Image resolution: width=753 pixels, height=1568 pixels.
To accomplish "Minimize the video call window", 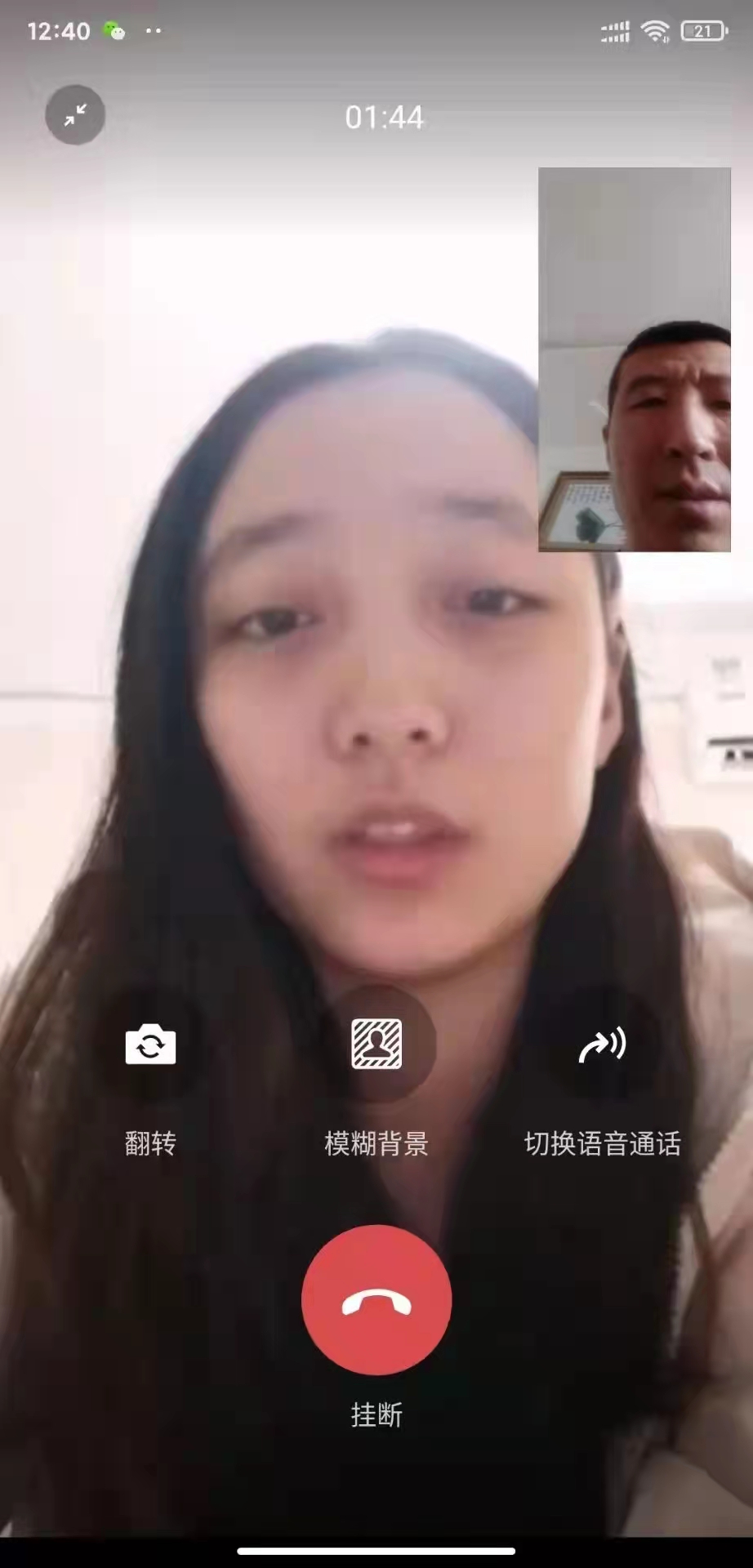I will [x=75, y=115].
